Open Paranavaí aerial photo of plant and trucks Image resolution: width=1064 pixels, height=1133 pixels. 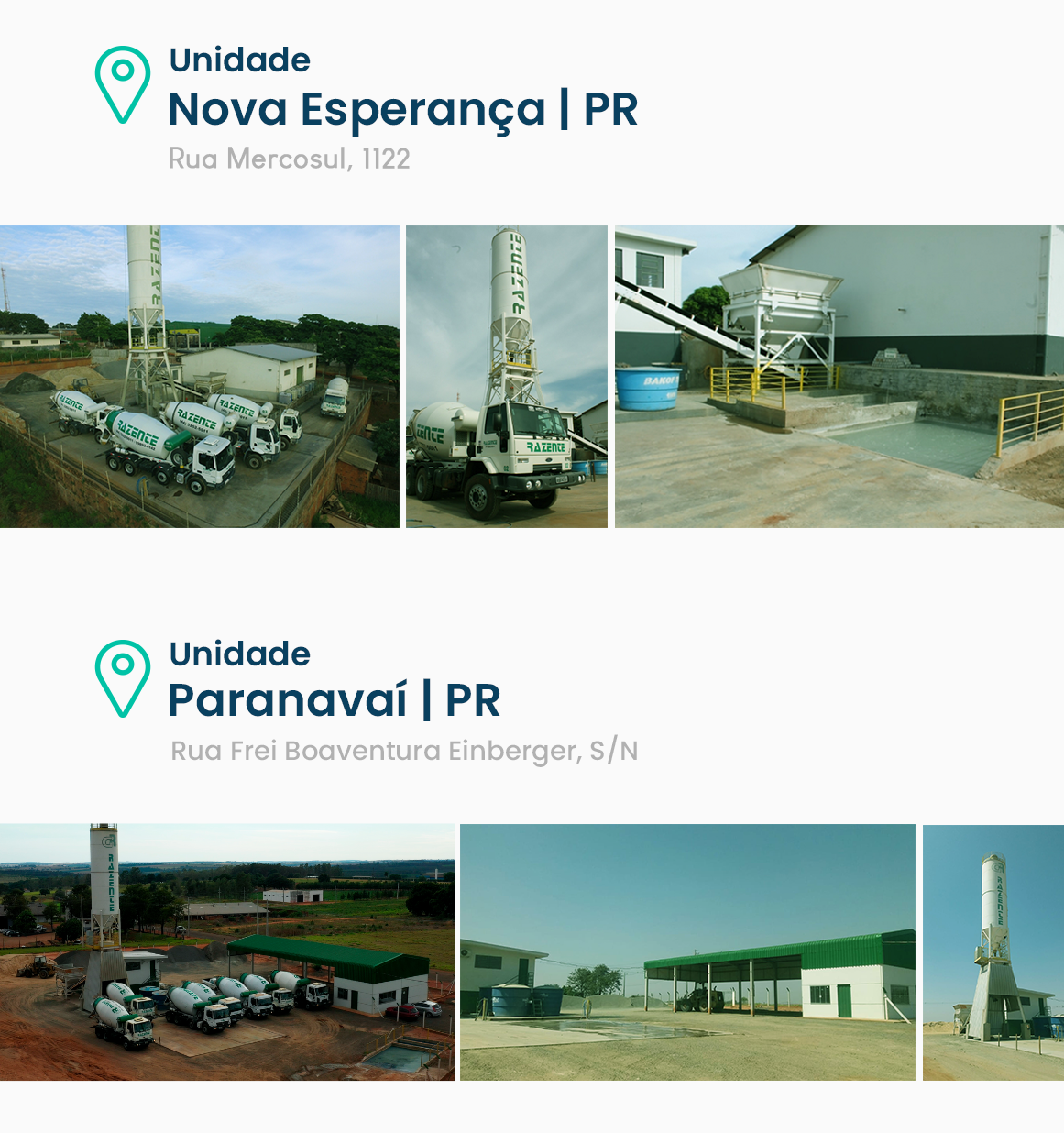pos(227,951)
